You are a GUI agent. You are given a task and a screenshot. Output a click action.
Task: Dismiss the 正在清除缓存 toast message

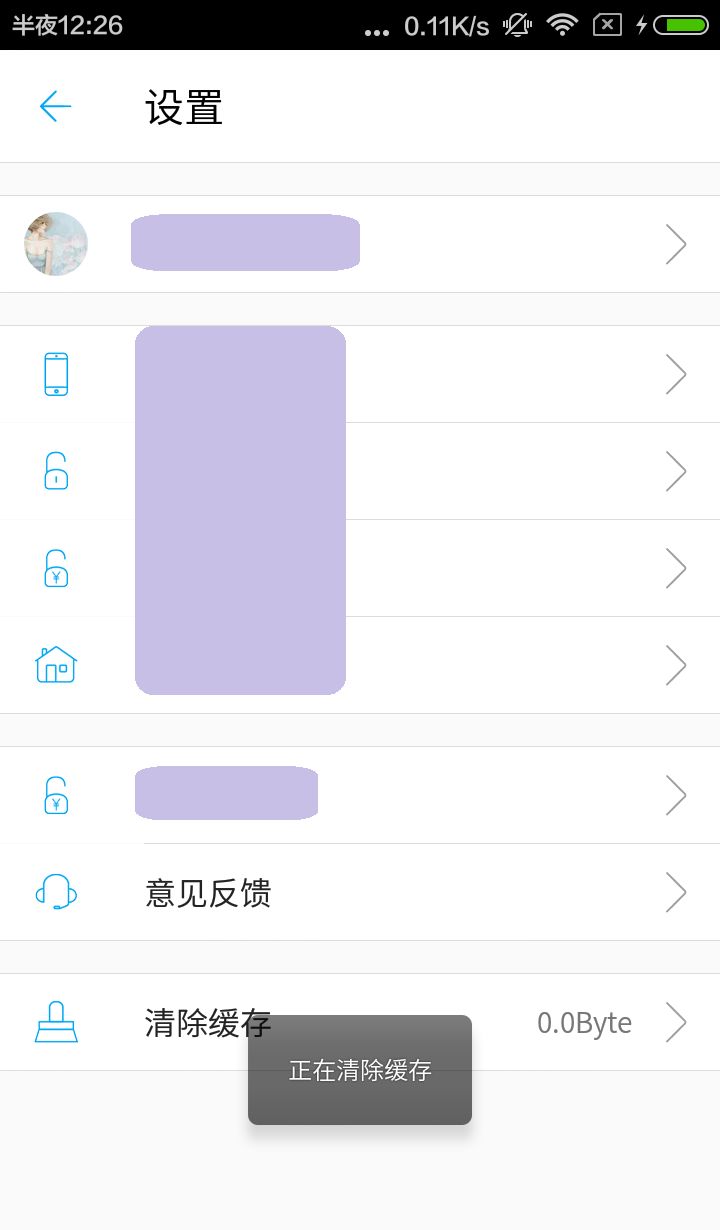click(360, 1069)
